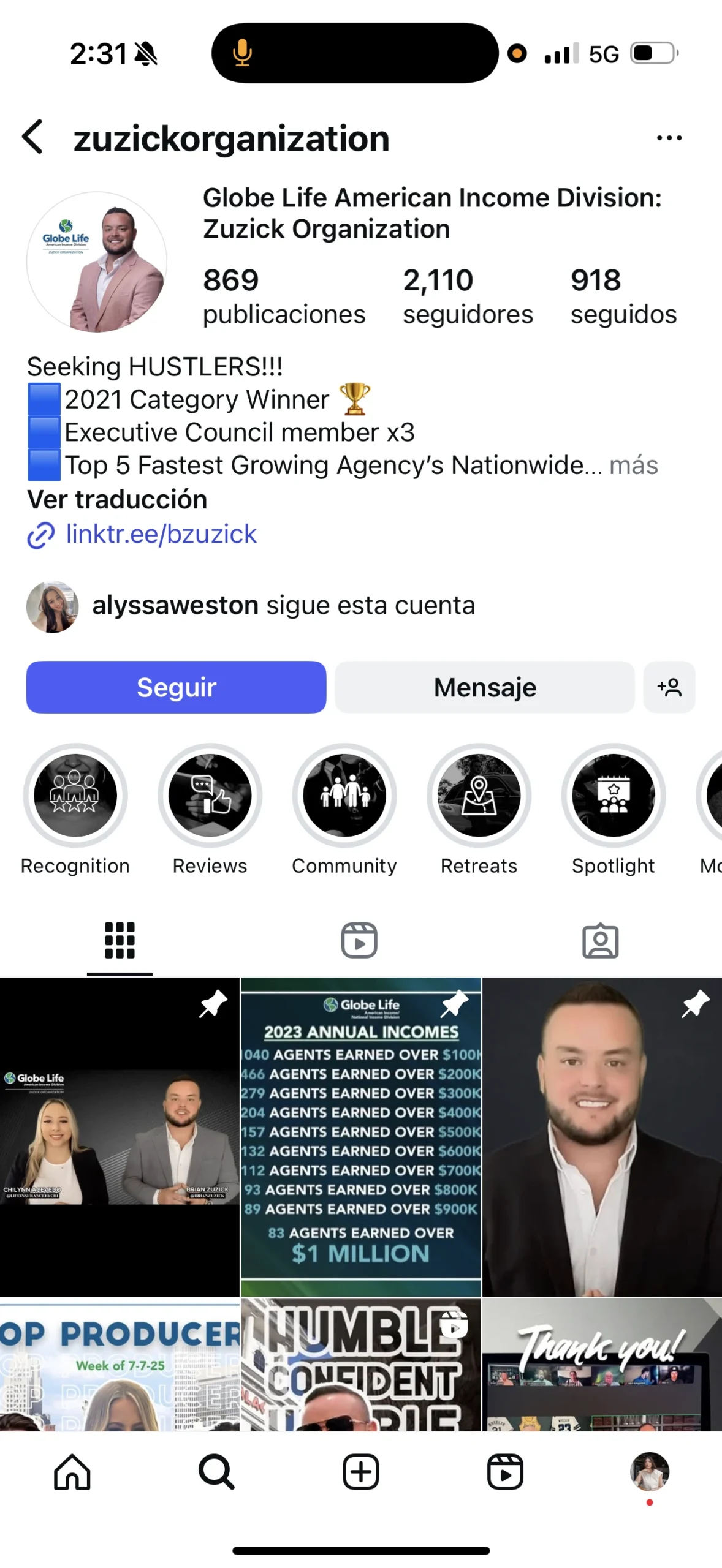Open the Reviews highlight

click(210, 795)
